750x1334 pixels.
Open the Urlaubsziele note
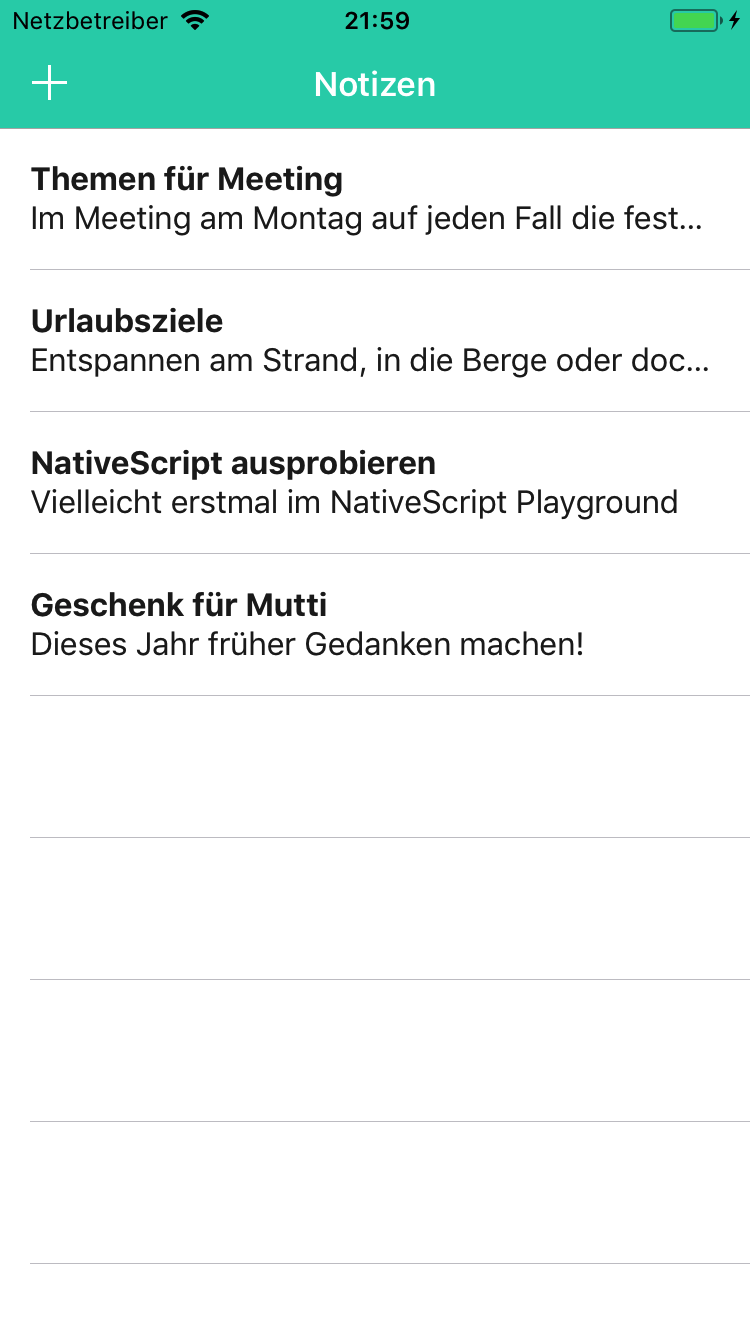tap(127, 321)
